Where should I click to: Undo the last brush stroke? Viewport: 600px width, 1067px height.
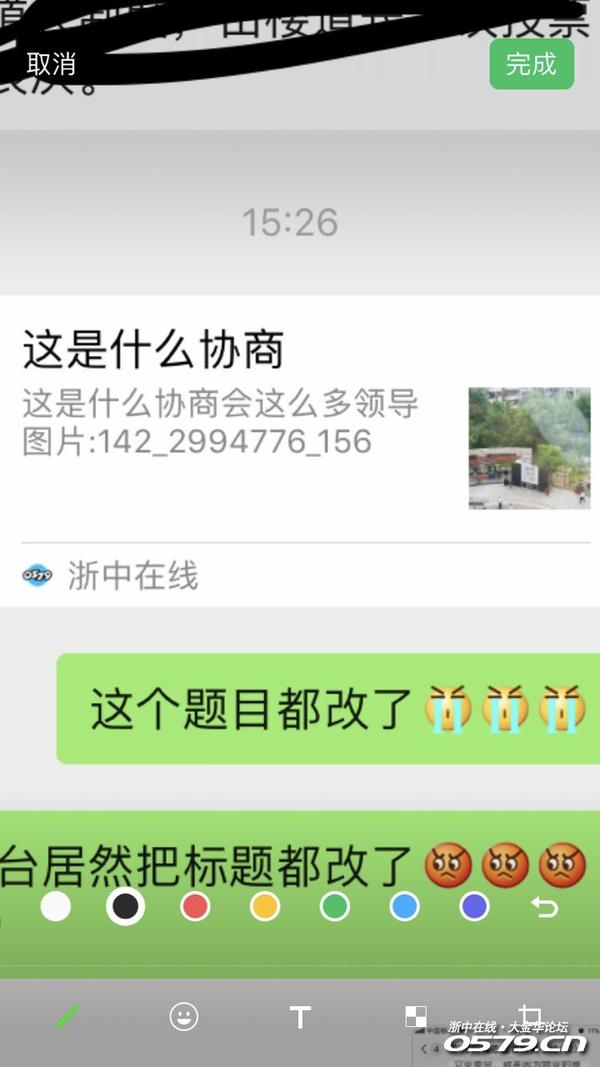coord(544,907)
